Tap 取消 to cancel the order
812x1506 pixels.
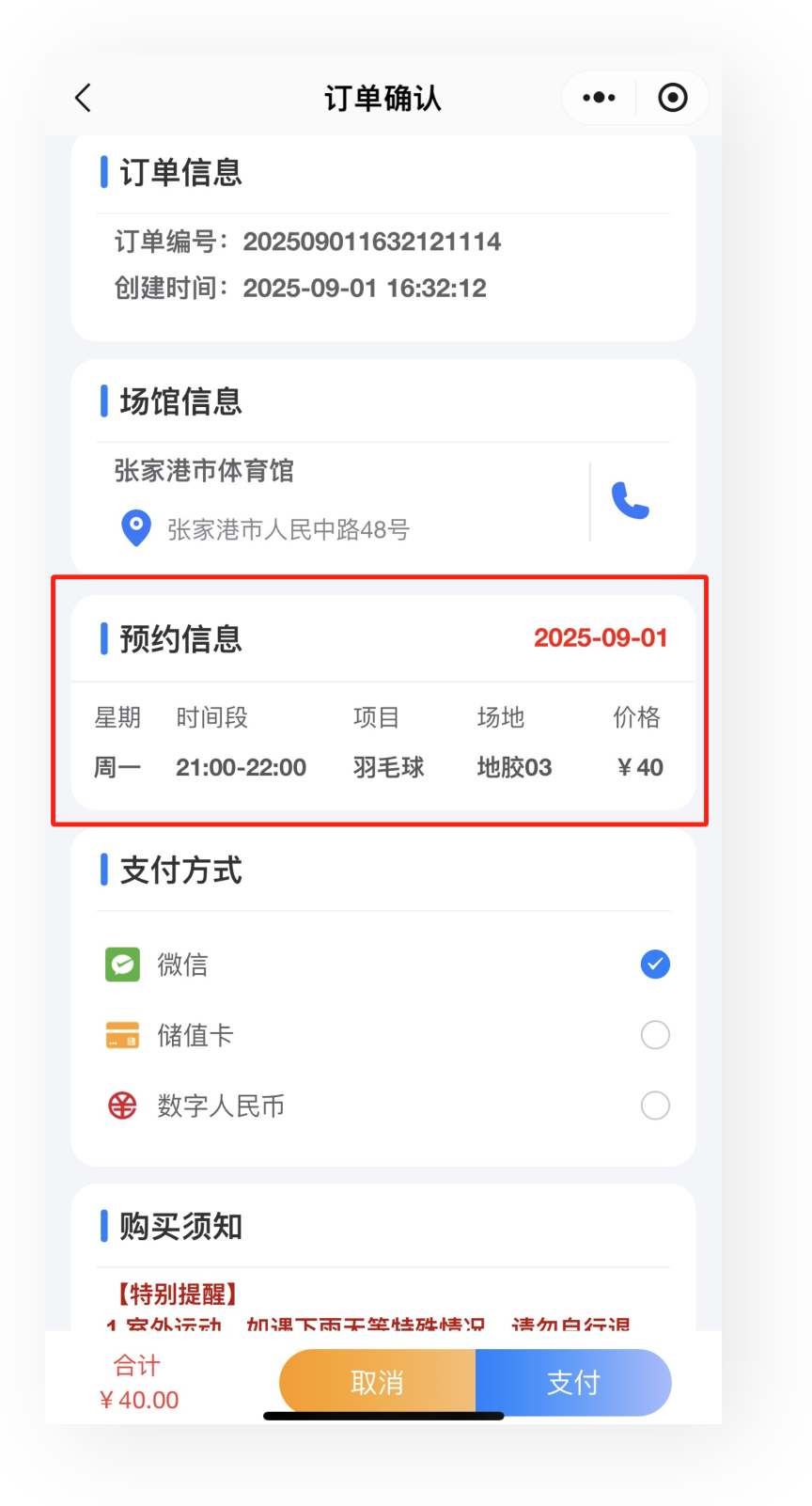coord(377,1382)
